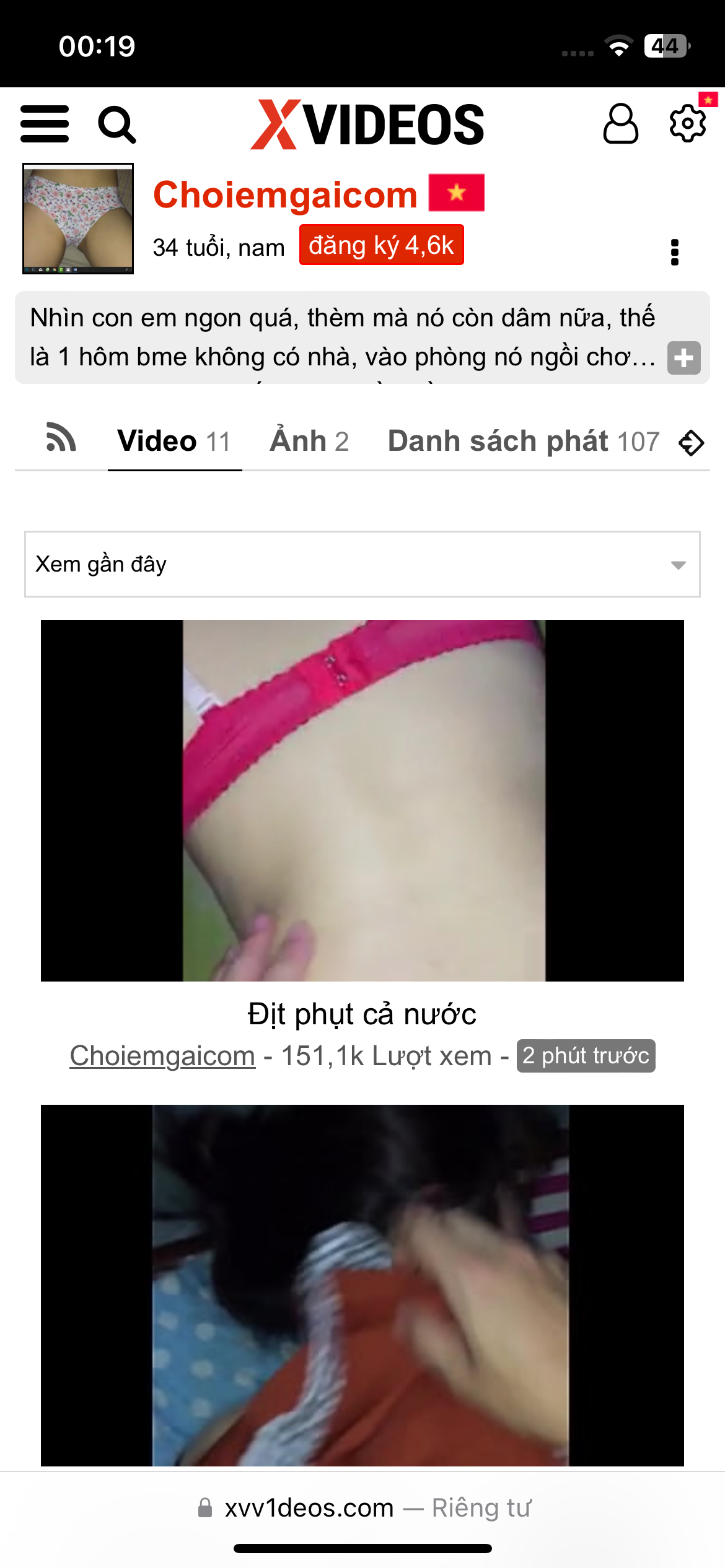Open the account profile icon

[620, 124]
